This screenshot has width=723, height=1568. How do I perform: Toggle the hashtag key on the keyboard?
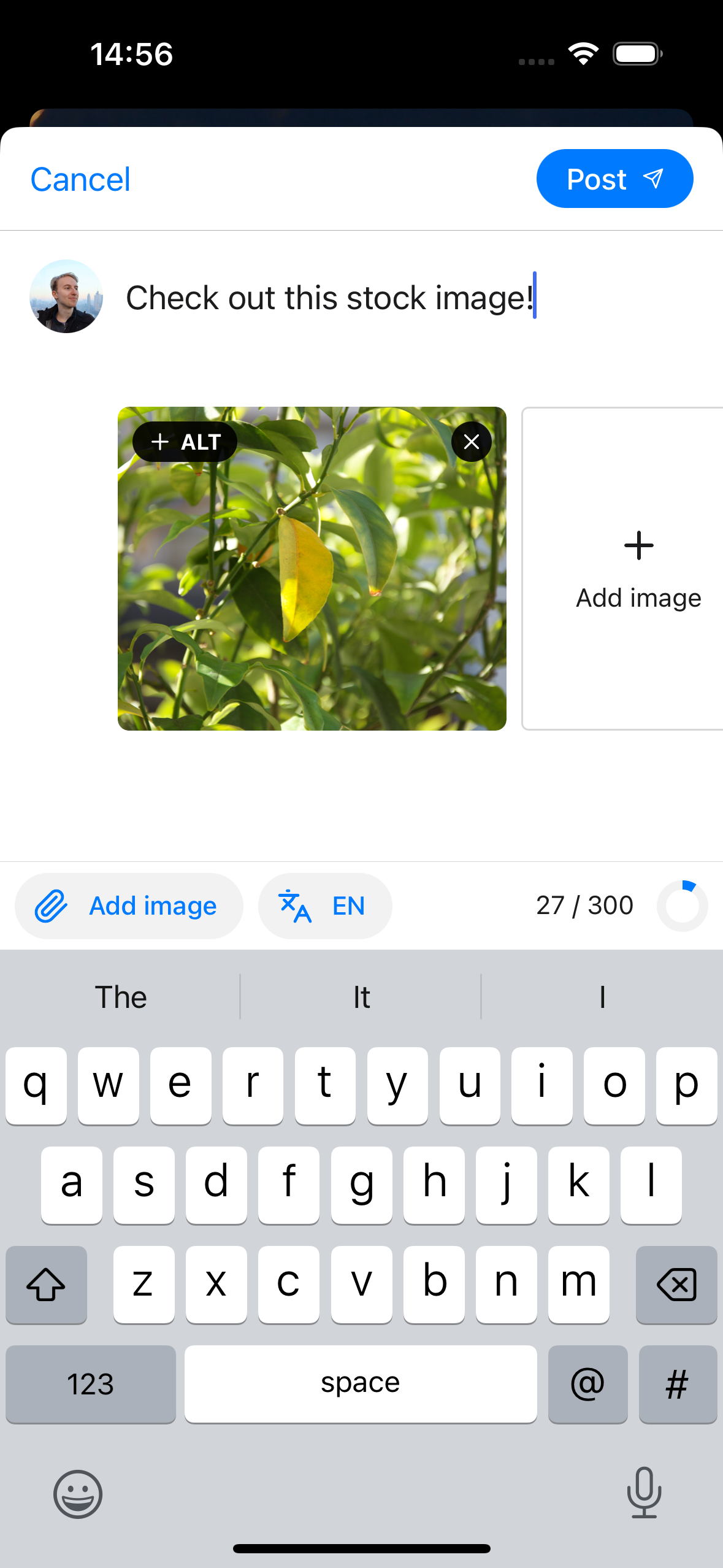pos(678,1385)
